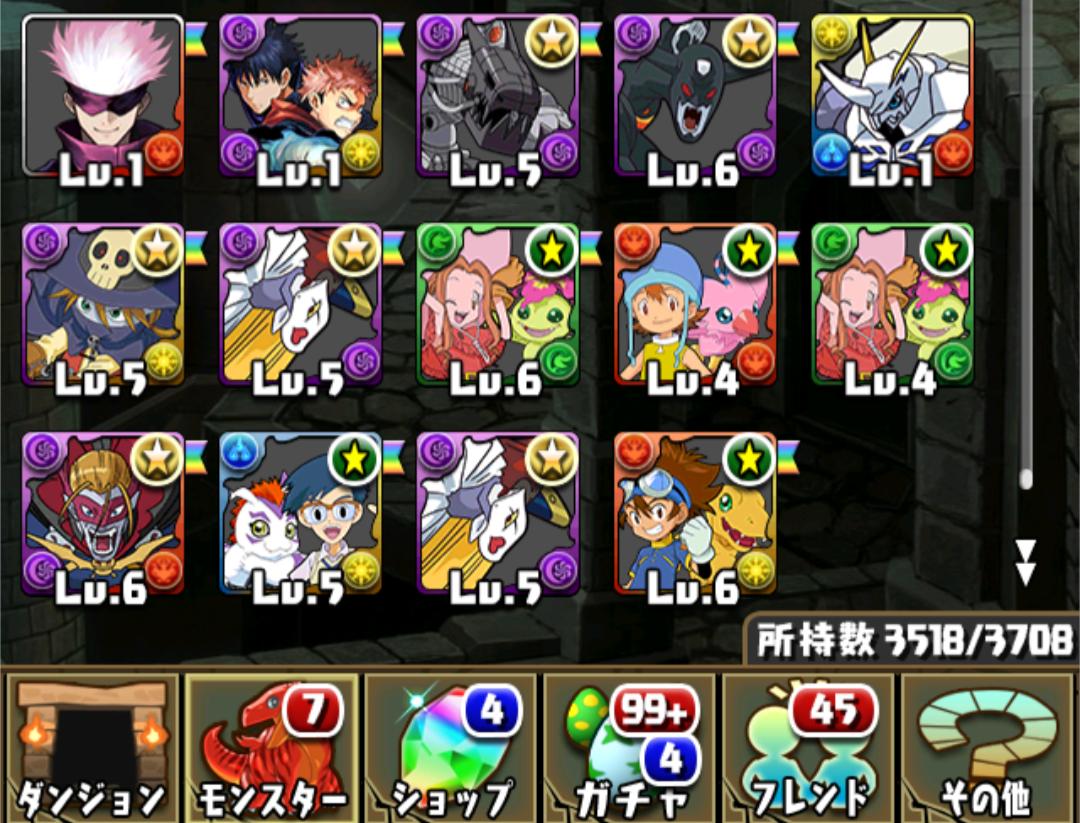1080x823 pixels.
Task: Go to the ガチャ (Gacha) tab
Action: [x=629, y=747]
